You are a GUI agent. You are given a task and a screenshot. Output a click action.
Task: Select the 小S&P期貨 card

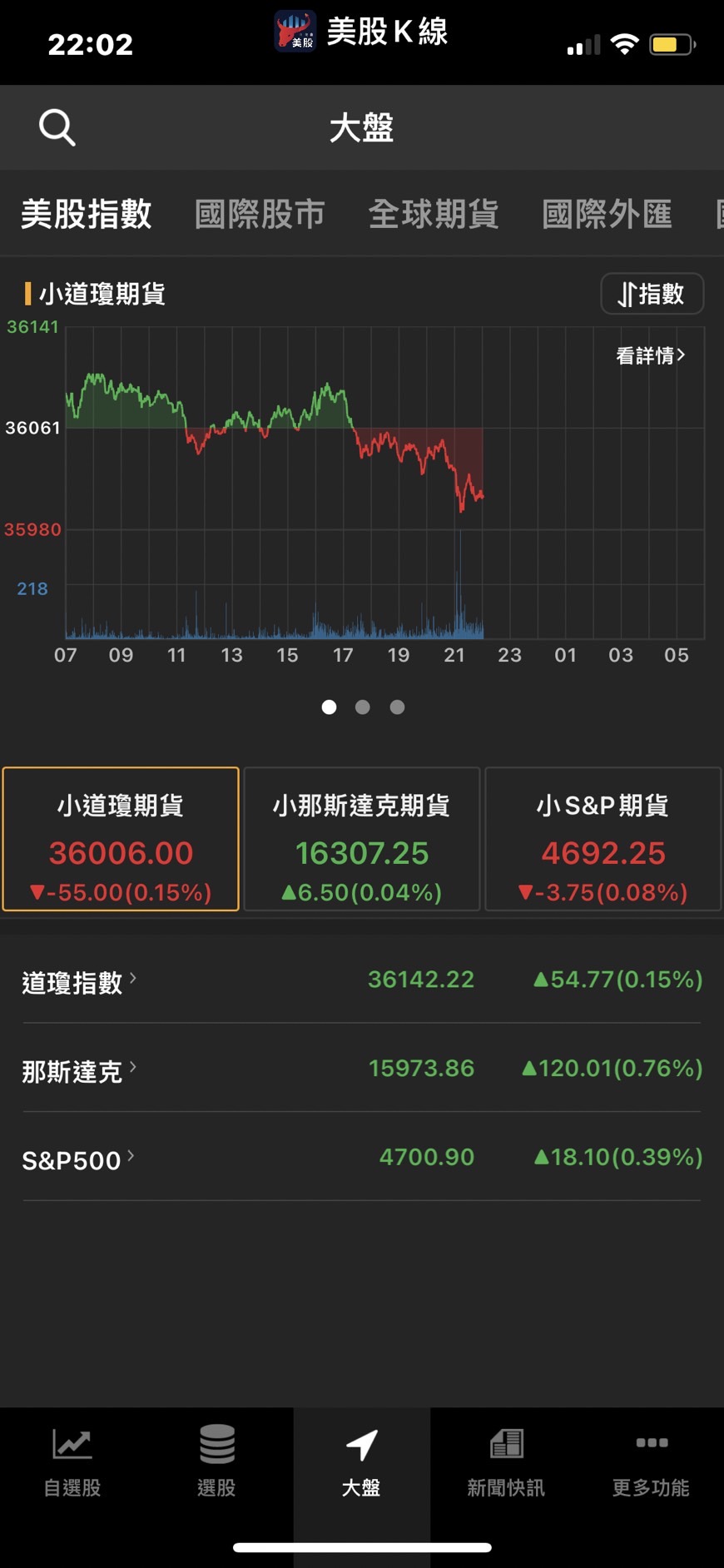[x=603, y=839]
